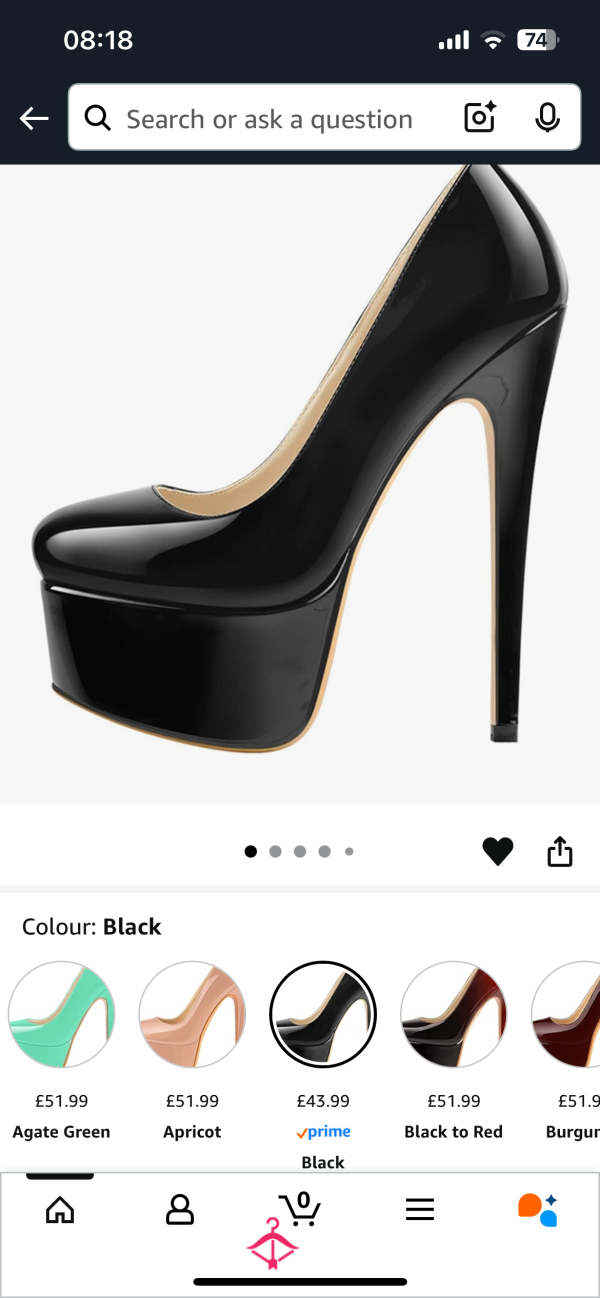The width and height of the screenshot is (600, 1298).
Task: Open the AI assistant tab
Action: (x=538, y=1210)
